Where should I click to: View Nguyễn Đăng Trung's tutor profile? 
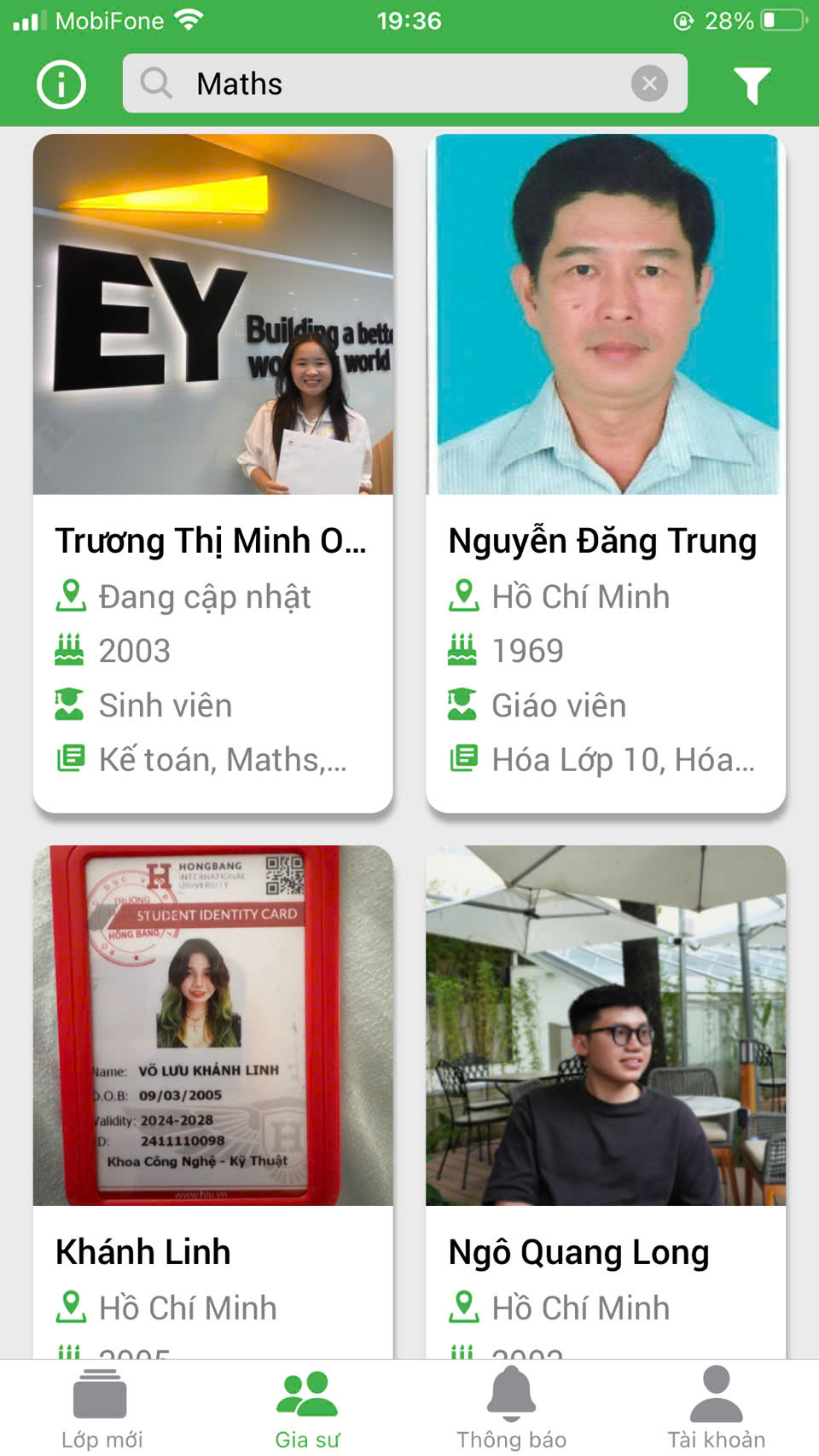[x=606, y=473]
